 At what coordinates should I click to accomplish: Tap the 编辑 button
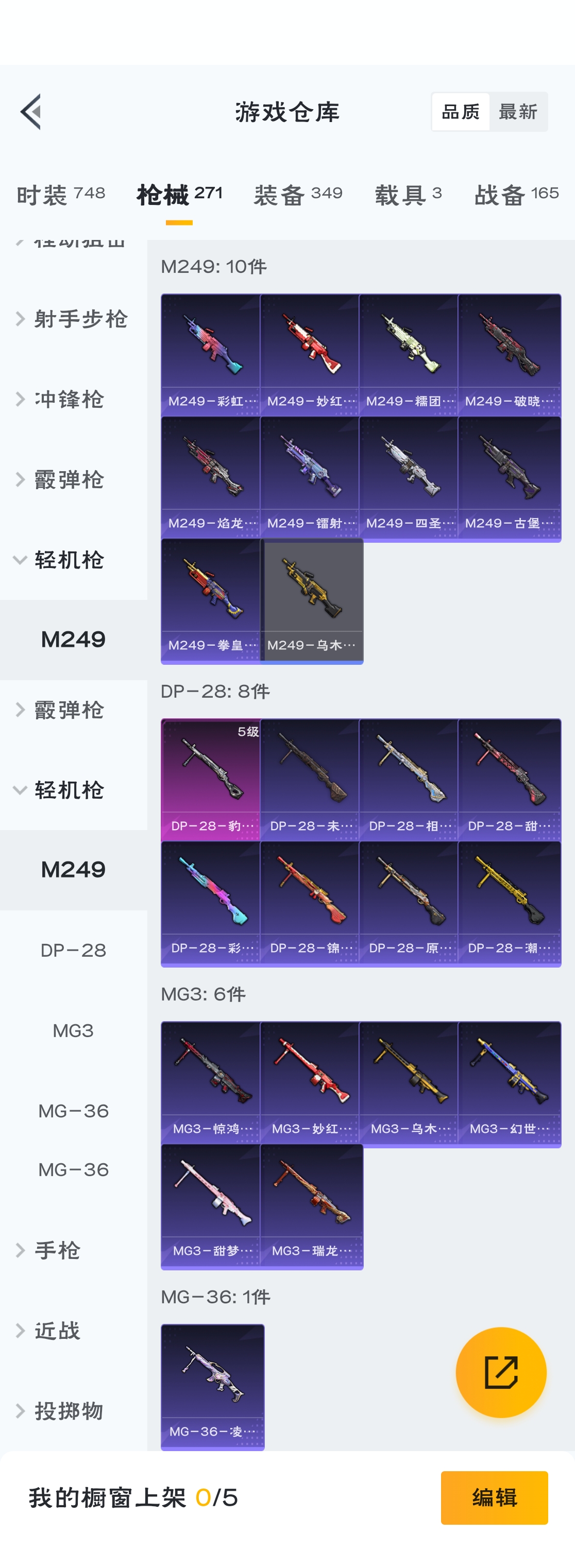[x=494, y=1497]
